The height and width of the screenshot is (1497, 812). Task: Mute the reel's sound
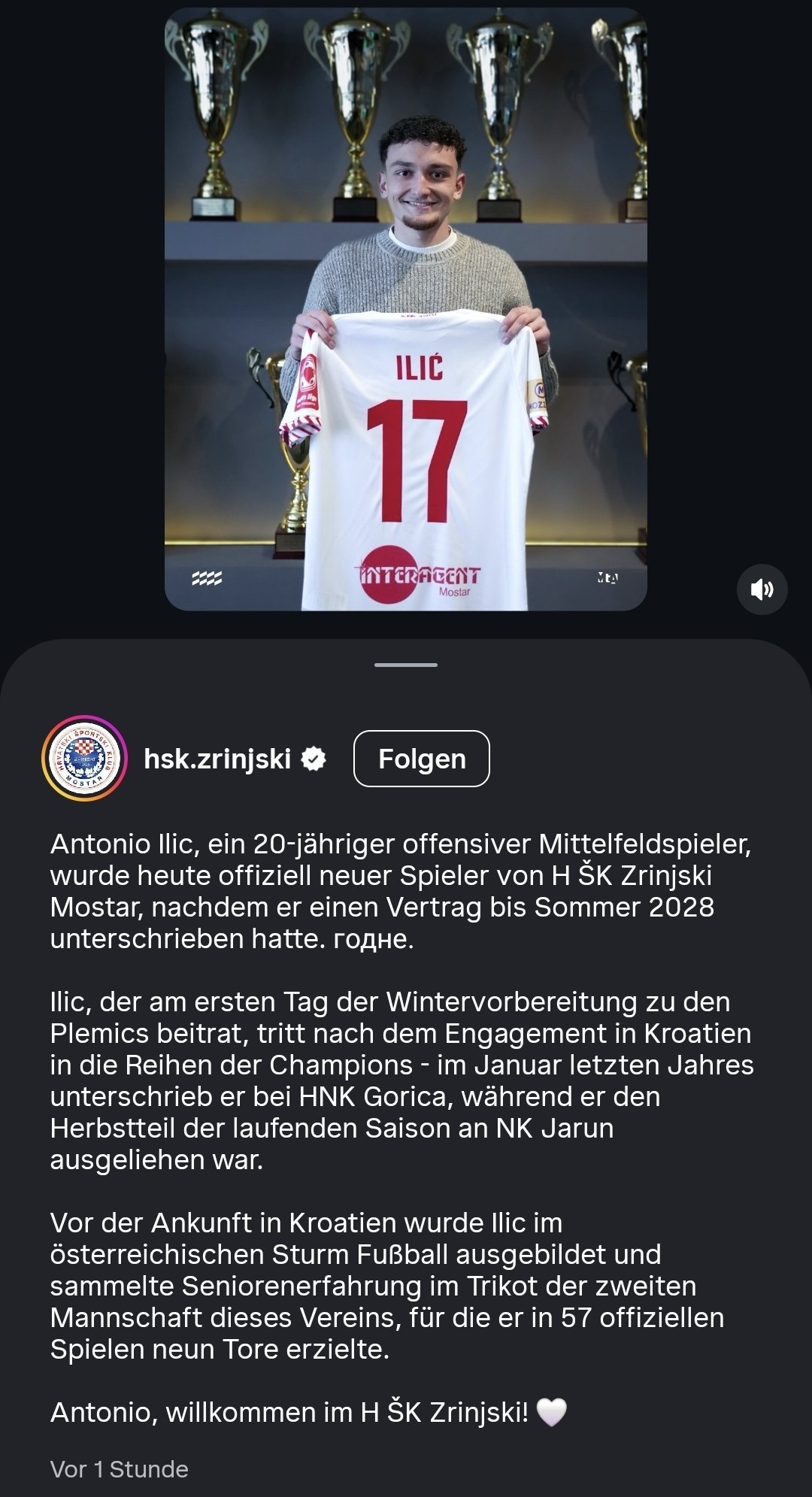click(x=762, y=589)
